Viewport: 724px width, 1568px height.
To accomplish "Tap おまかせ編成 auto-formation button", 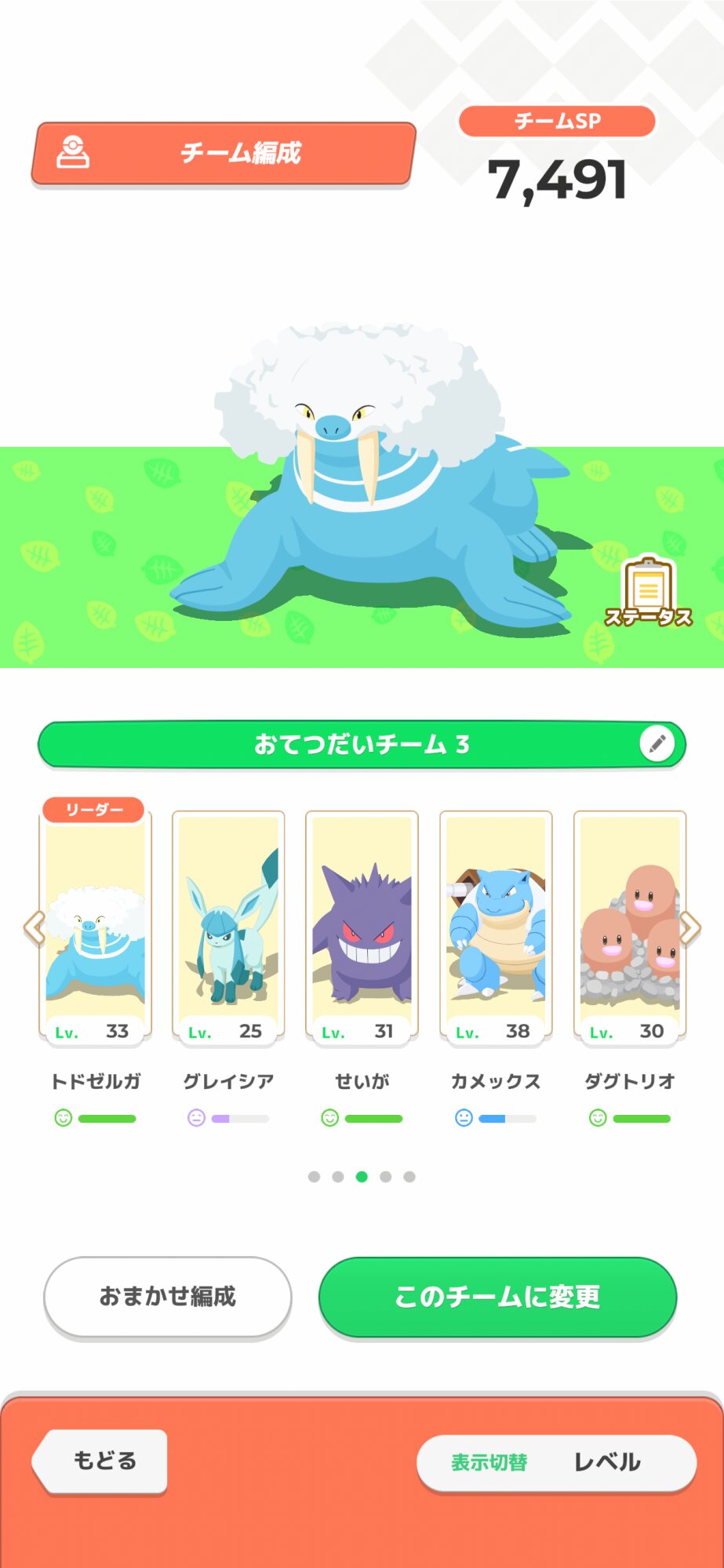I will 168,1297.
